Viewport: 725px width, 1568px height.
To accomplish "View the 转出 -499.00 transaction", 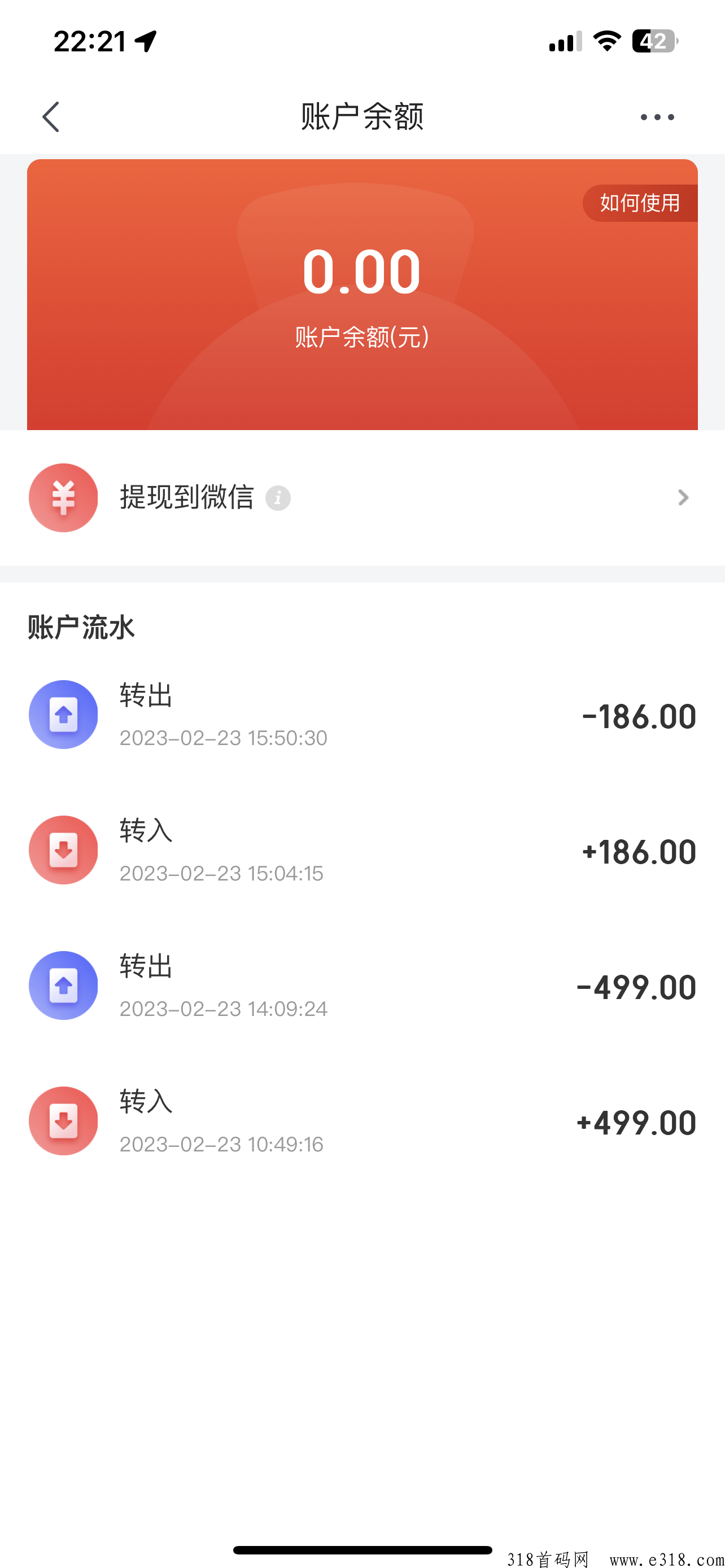I will [362, 986].
